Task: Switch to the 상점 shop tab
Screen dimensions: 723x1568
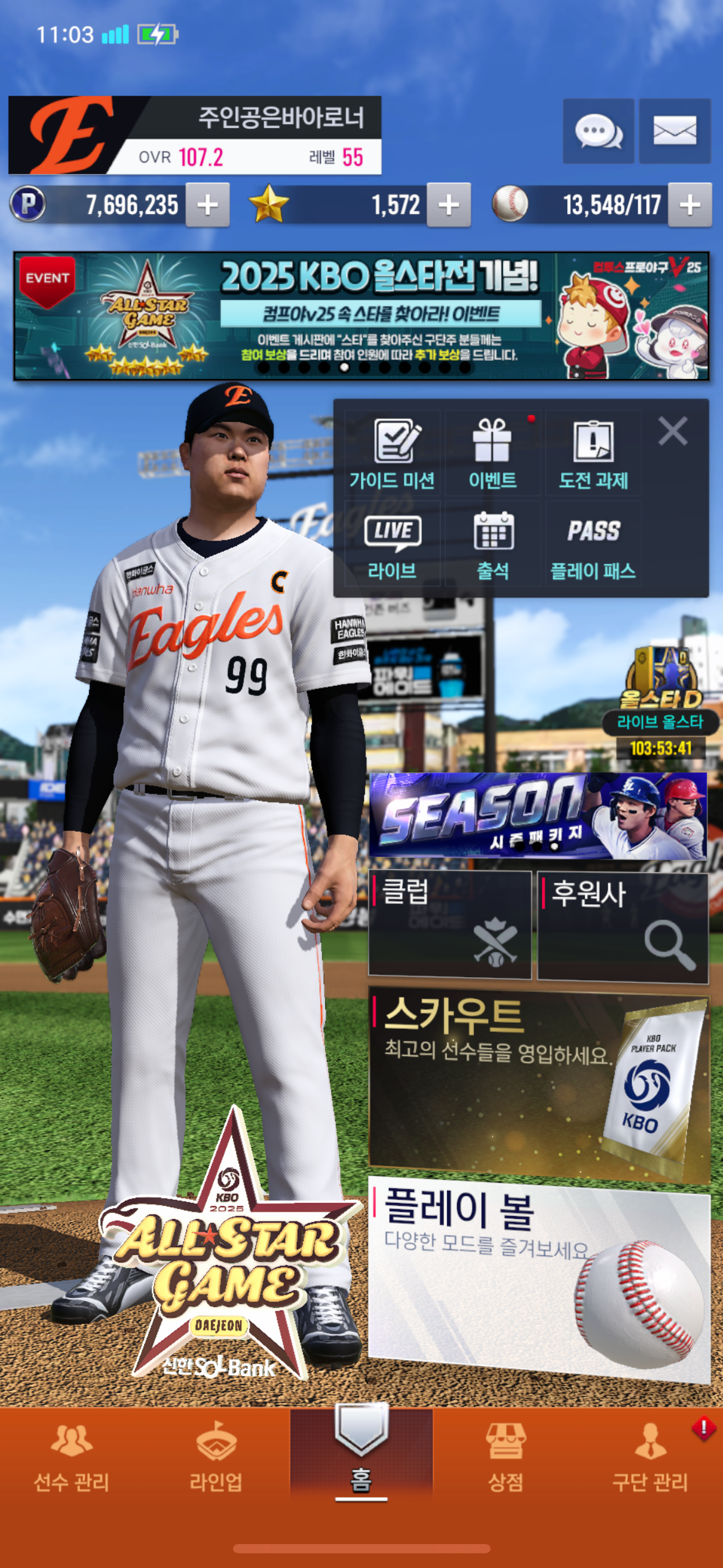Action: pyautogui.click(x=505, y=1459)
